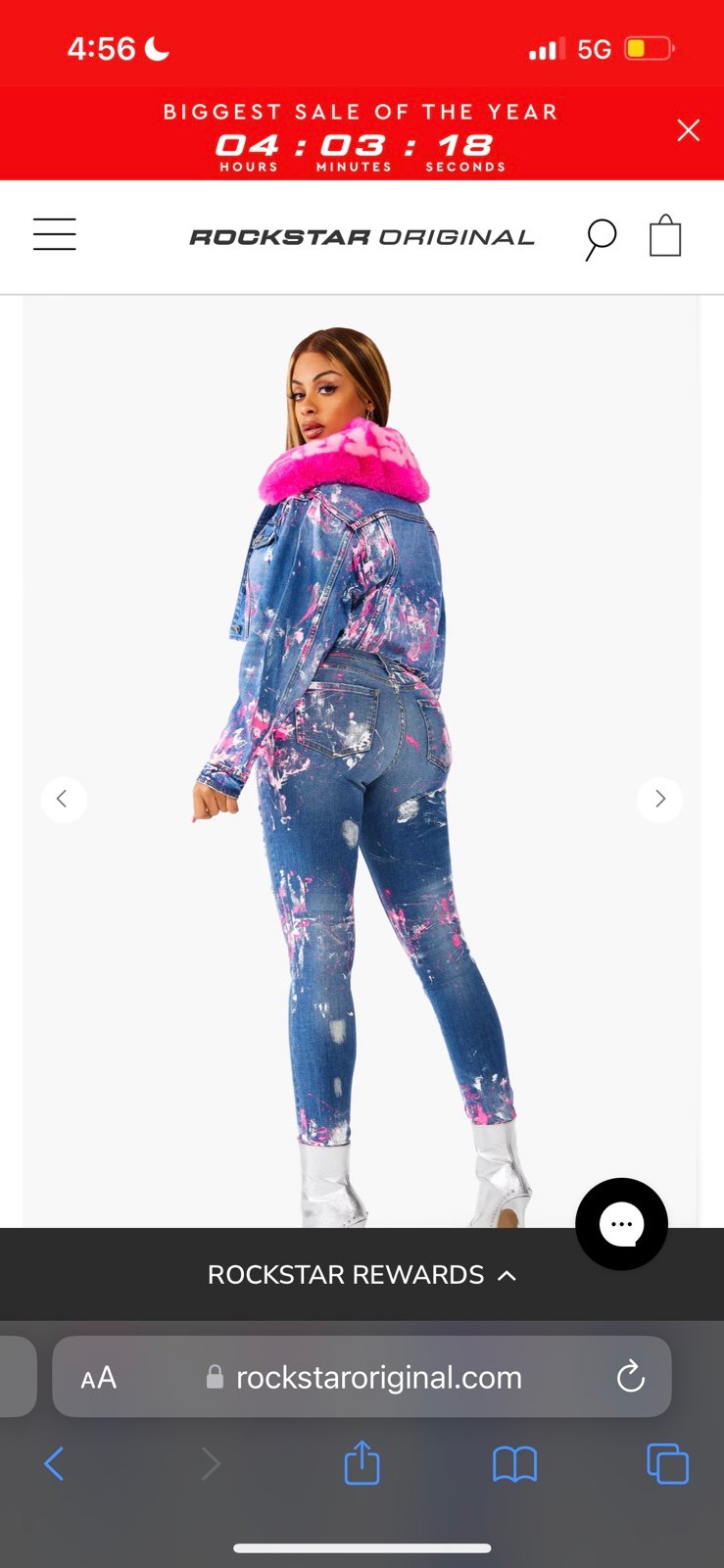Reload the current page

(x=630, y=1377)
